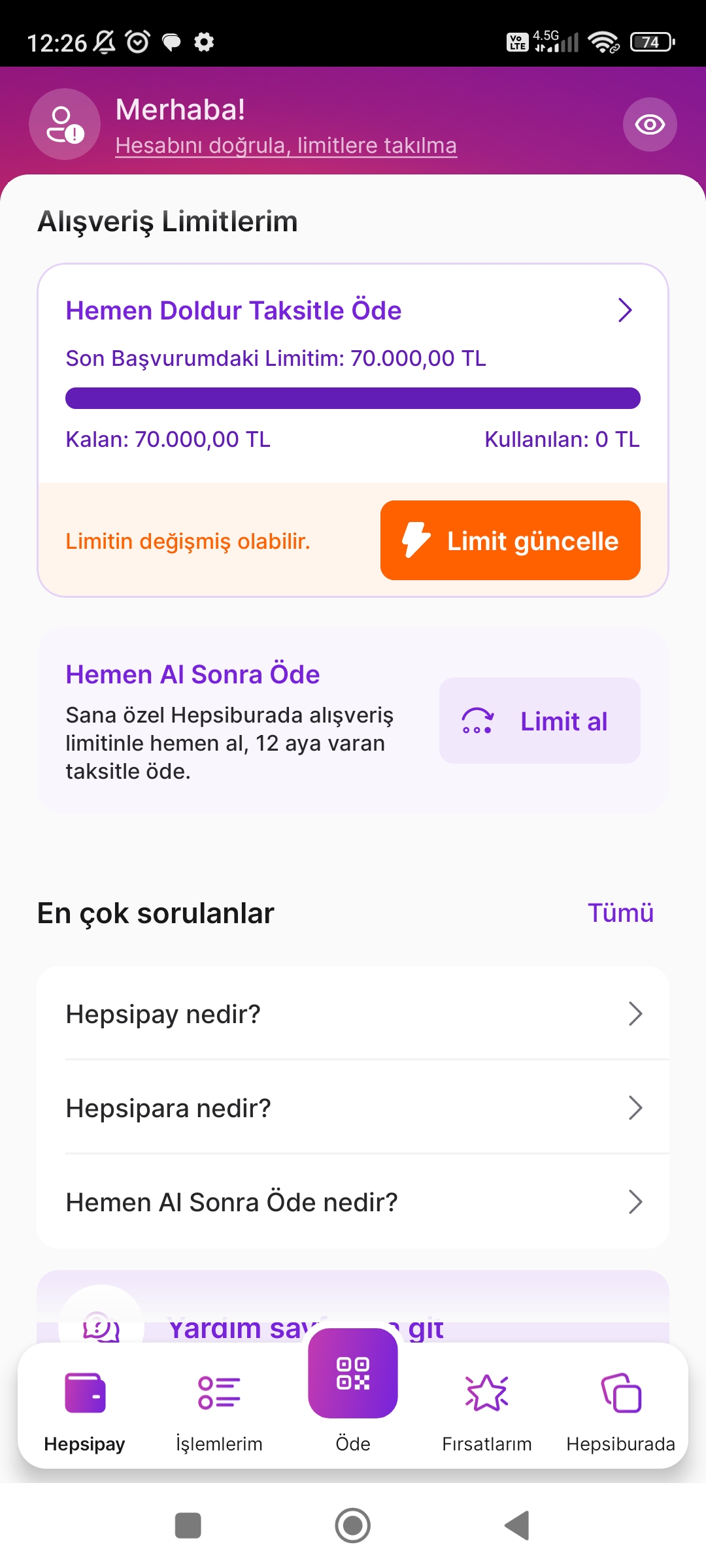Open the profile avatar icon

(65, 124)
